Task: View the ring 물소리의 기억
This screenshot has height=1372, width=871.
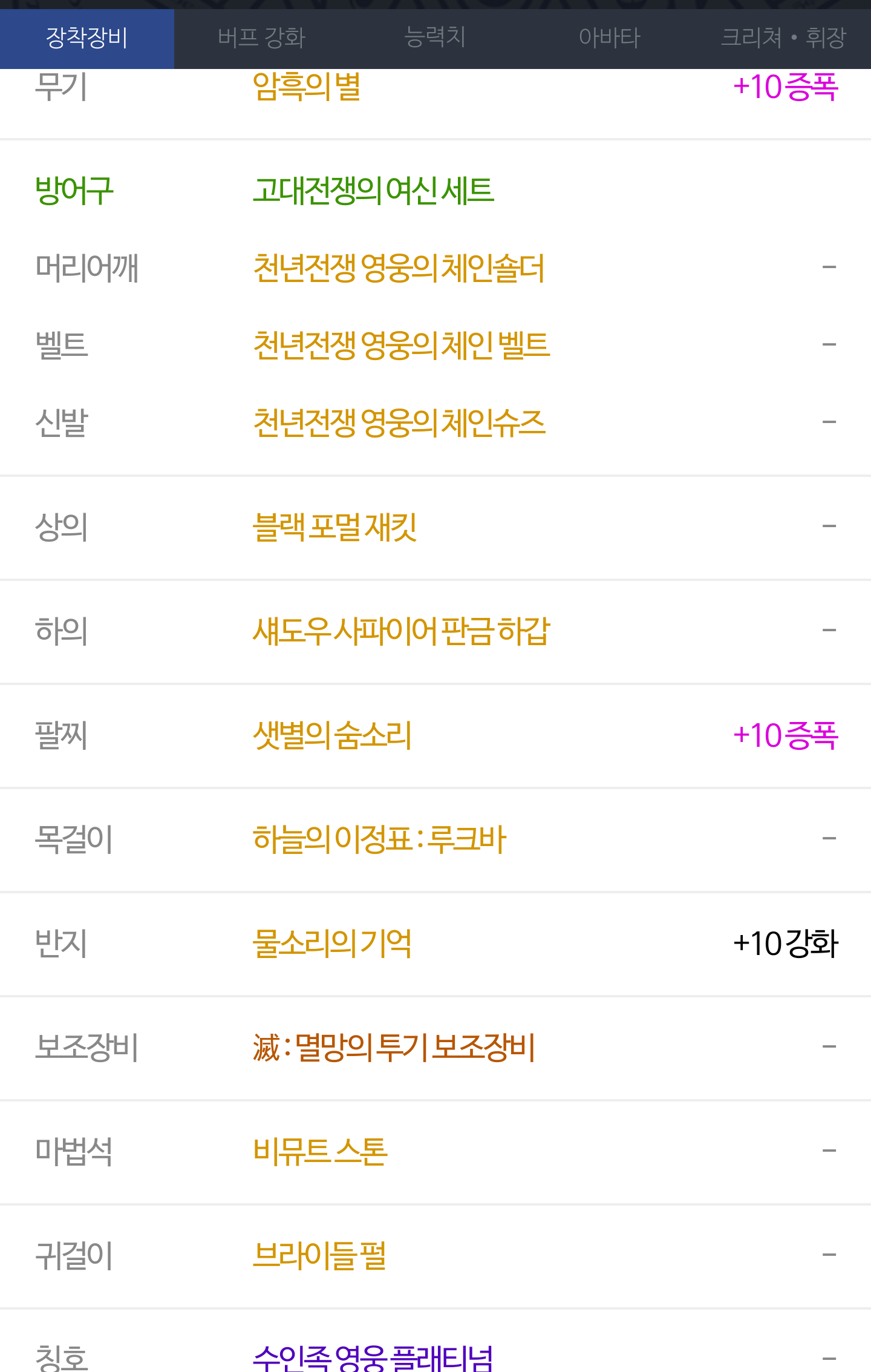Action: coord(332,944)
